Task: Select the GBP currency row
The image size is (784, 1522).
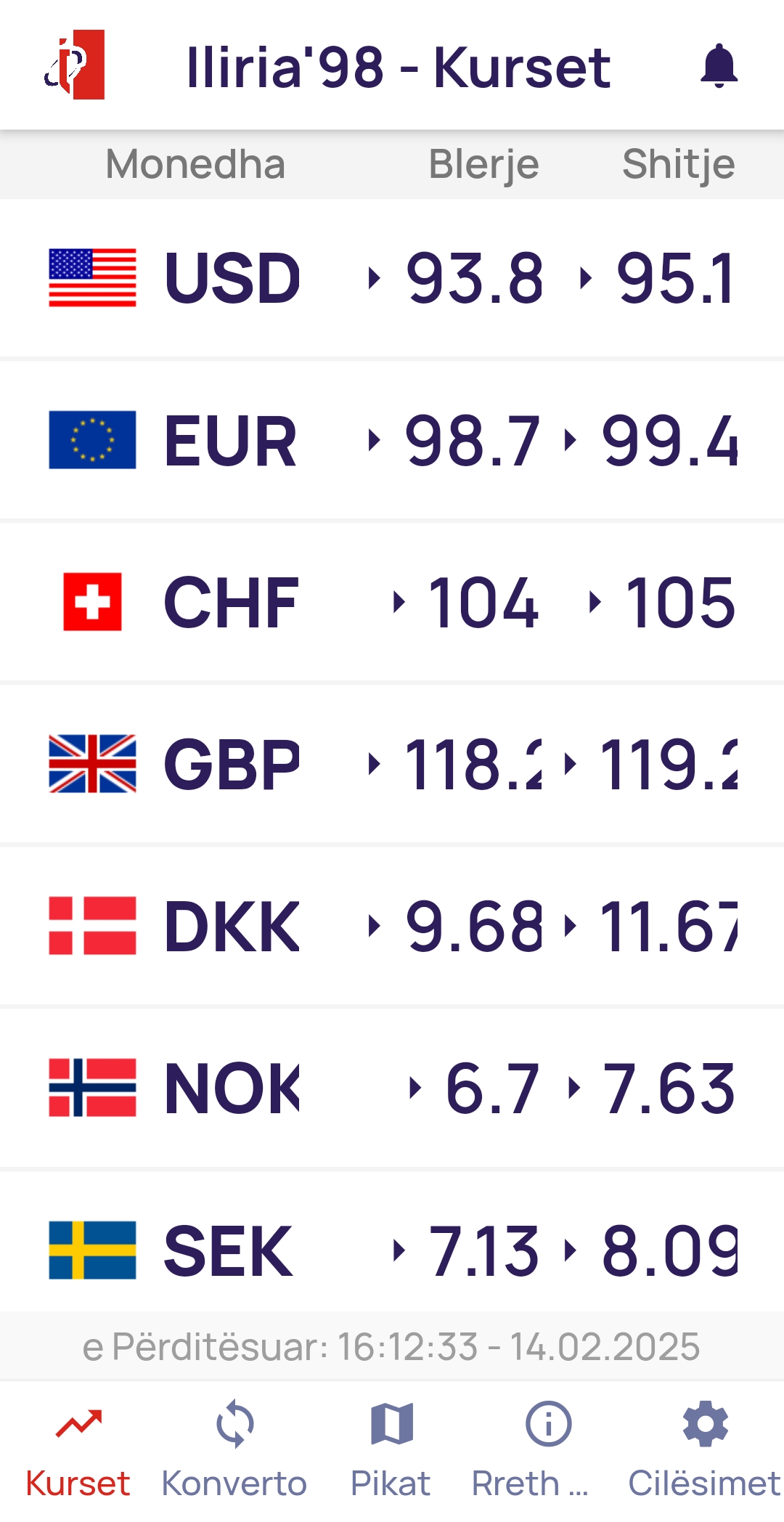Action: point(392,764)
